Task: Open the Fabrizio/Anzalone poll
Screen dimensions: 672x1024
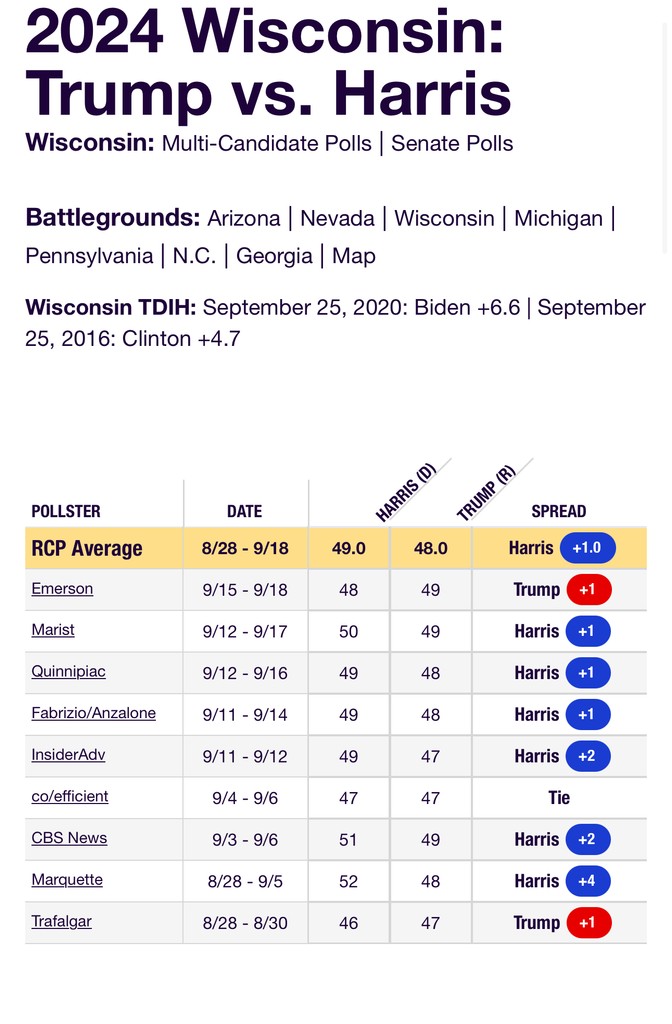Action: pos(93,713)
